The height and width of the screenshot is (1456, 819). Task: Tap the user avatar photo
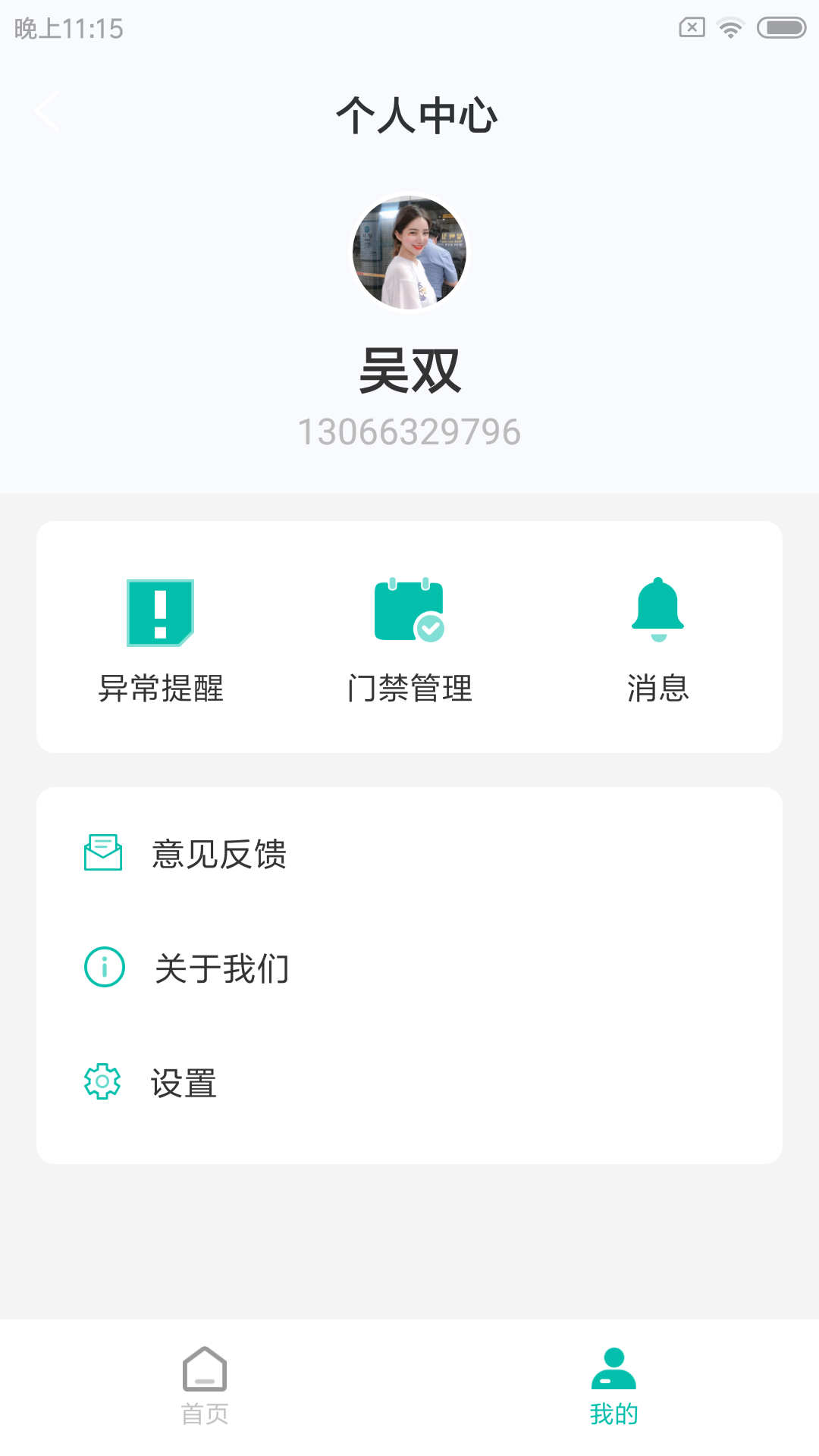(409, 254)
